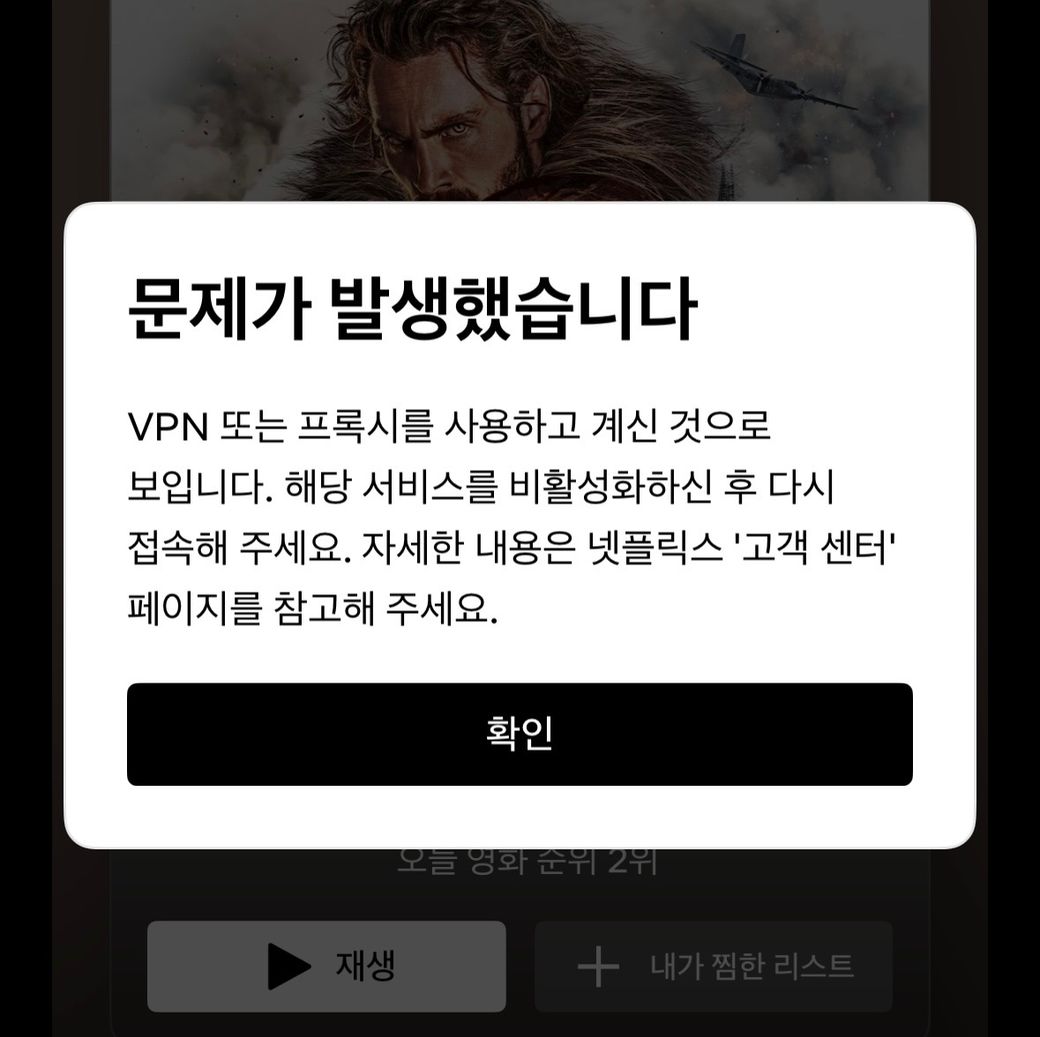Tap the 확인 button to dismiss the error

[x=519, y=734]
